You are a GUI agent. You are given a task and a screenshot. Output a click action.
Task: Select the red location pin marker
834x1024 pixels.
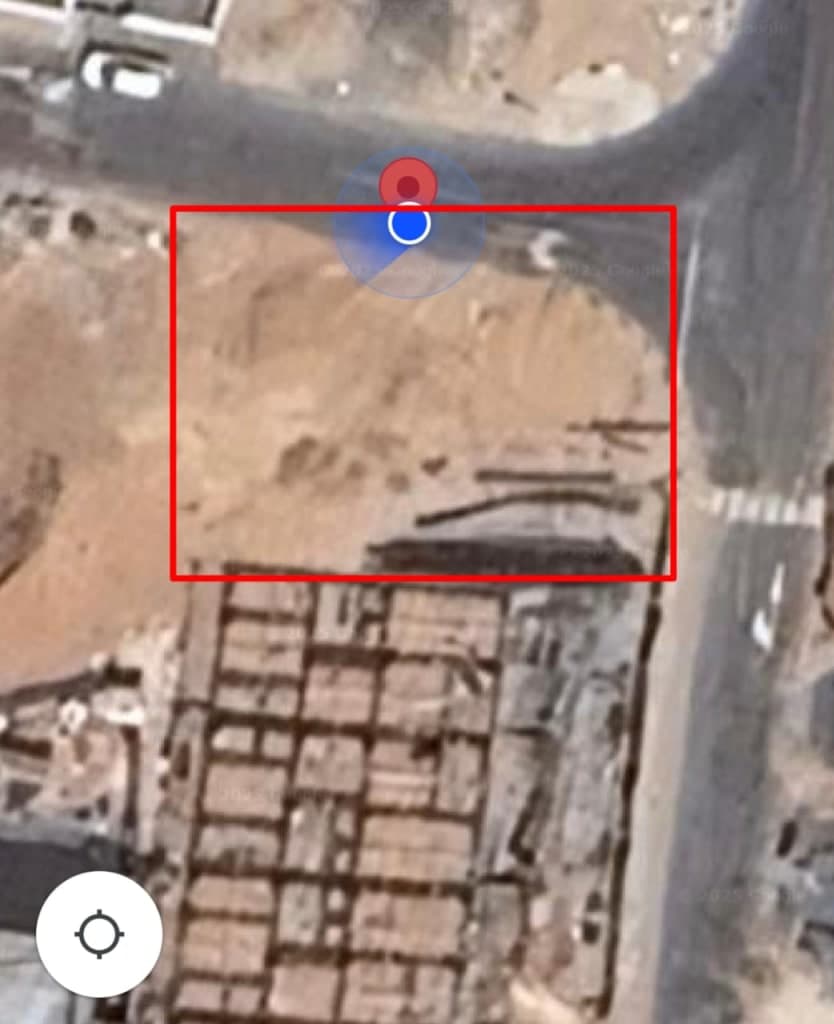click(x=408, y=184)
